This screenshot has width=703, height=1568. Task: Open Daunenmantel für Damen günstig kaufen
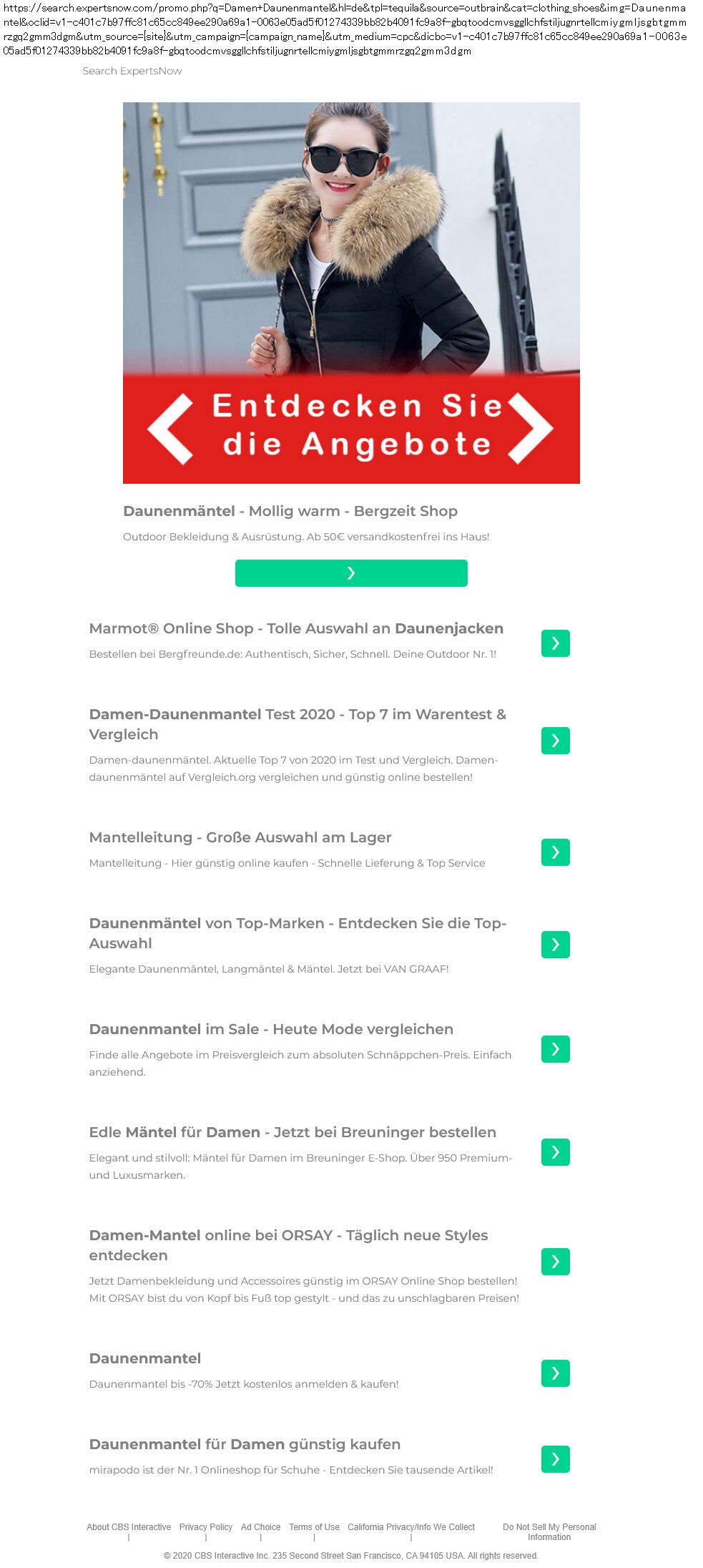[245, 1444]
